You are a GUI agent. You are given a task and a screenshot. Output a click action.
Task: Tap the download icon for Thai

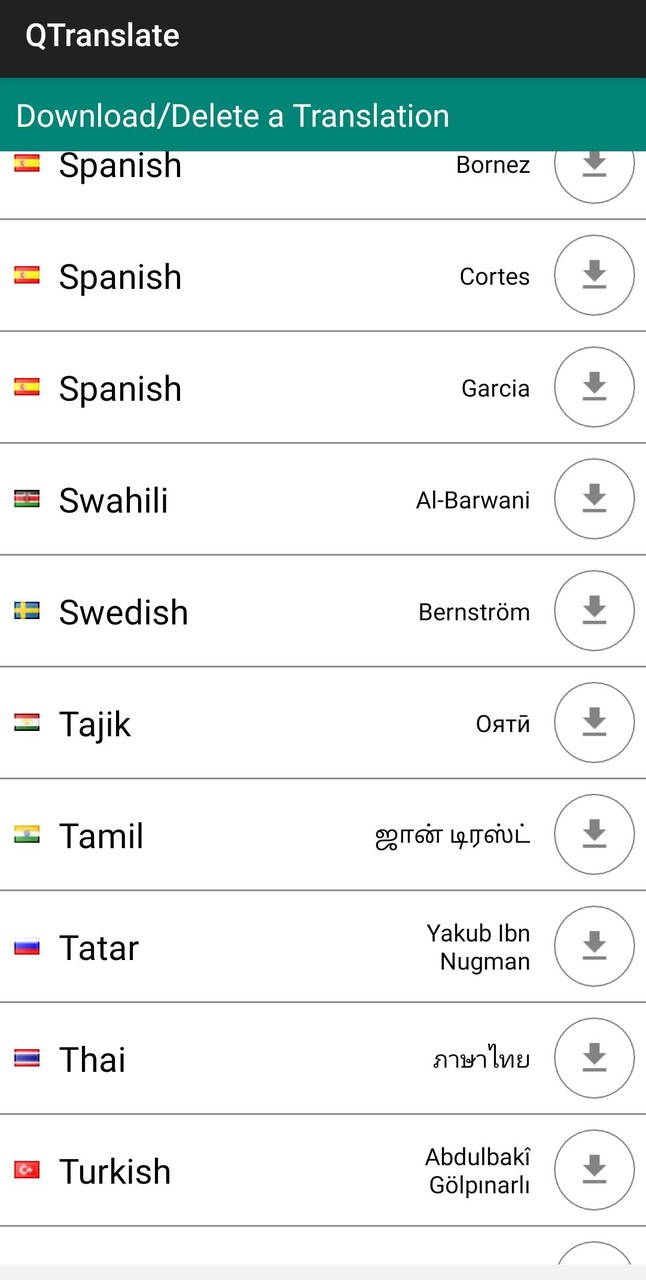pos(594,1058)
